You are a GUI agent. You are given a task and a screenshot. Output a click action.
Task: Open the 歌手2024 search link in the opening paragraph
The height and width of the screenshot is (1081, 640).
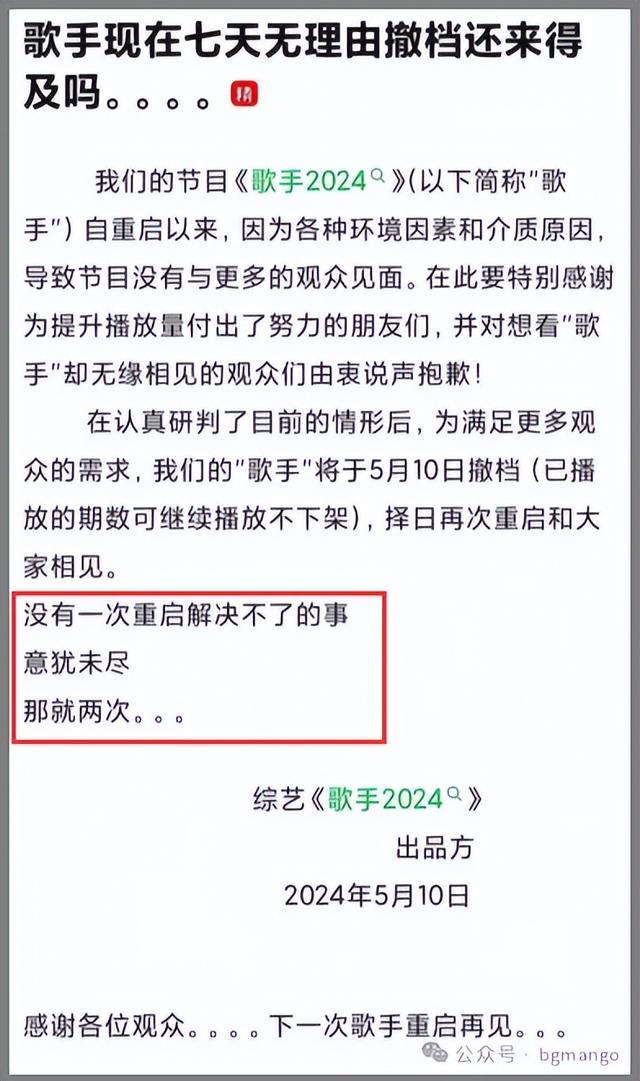point(317,181)
